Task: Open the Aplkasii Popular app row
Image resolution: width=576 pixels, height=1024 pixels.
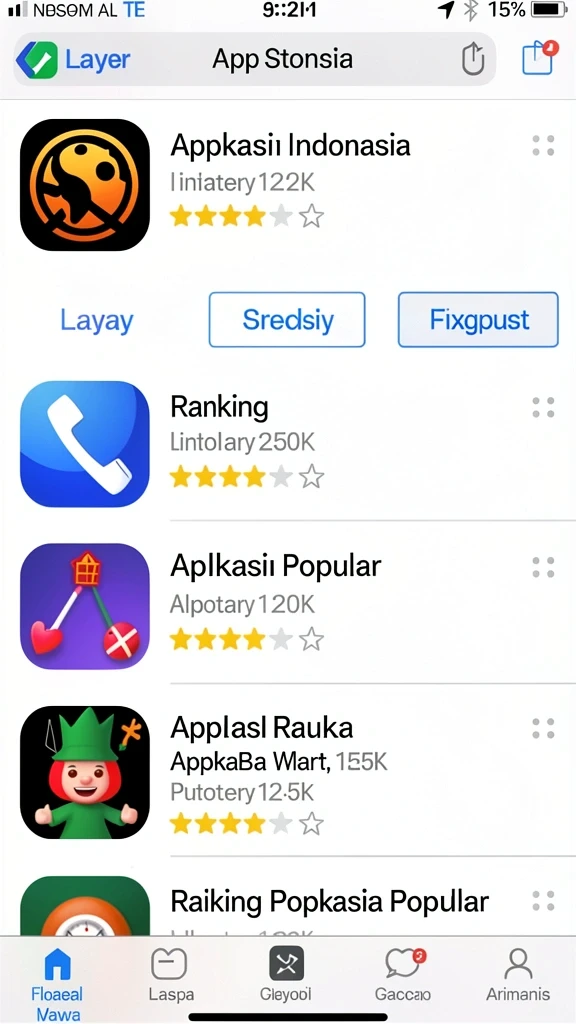Action: pyautogui.click(x=288, y=604)
